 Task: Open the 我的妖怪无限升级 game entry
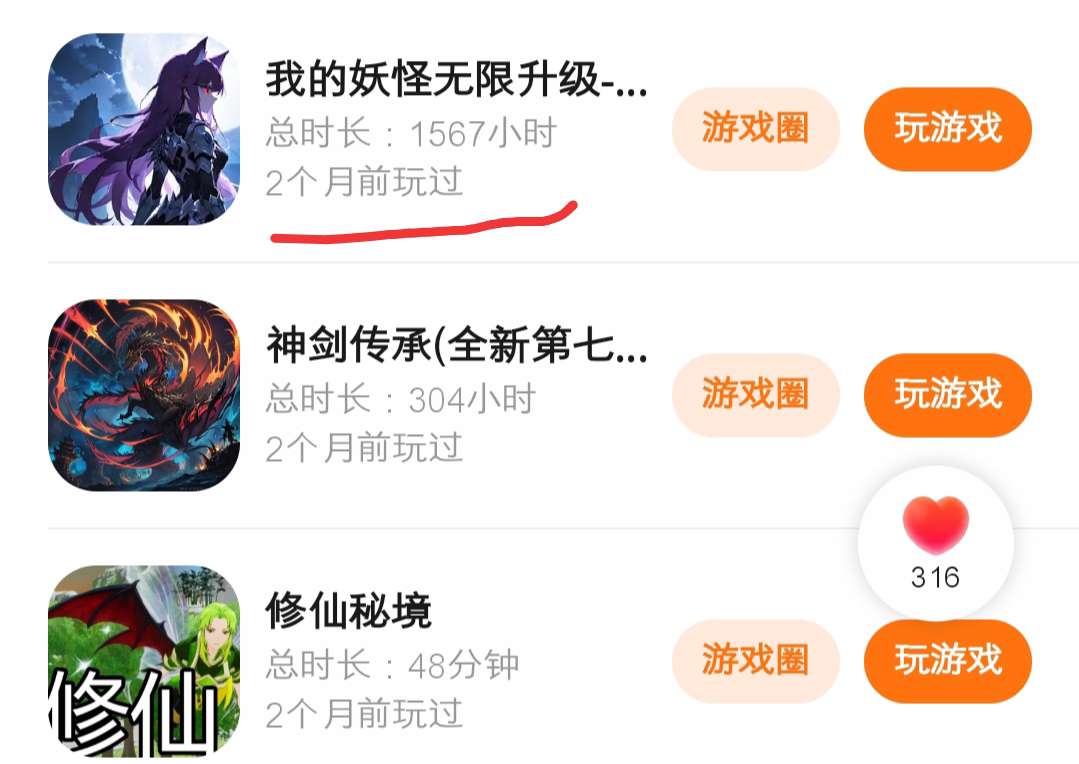[456, 80]
